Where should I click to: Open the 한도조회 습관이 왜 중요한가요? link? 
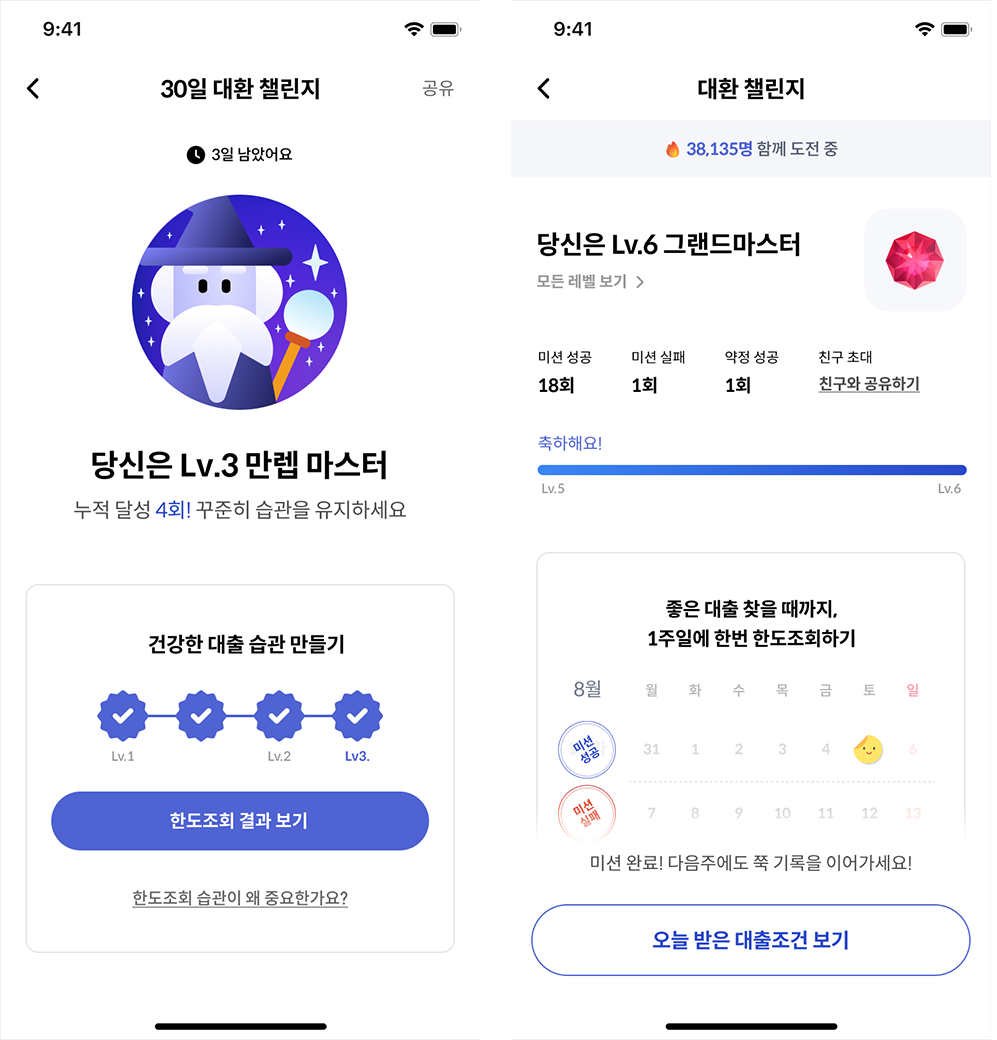point(240,897)
